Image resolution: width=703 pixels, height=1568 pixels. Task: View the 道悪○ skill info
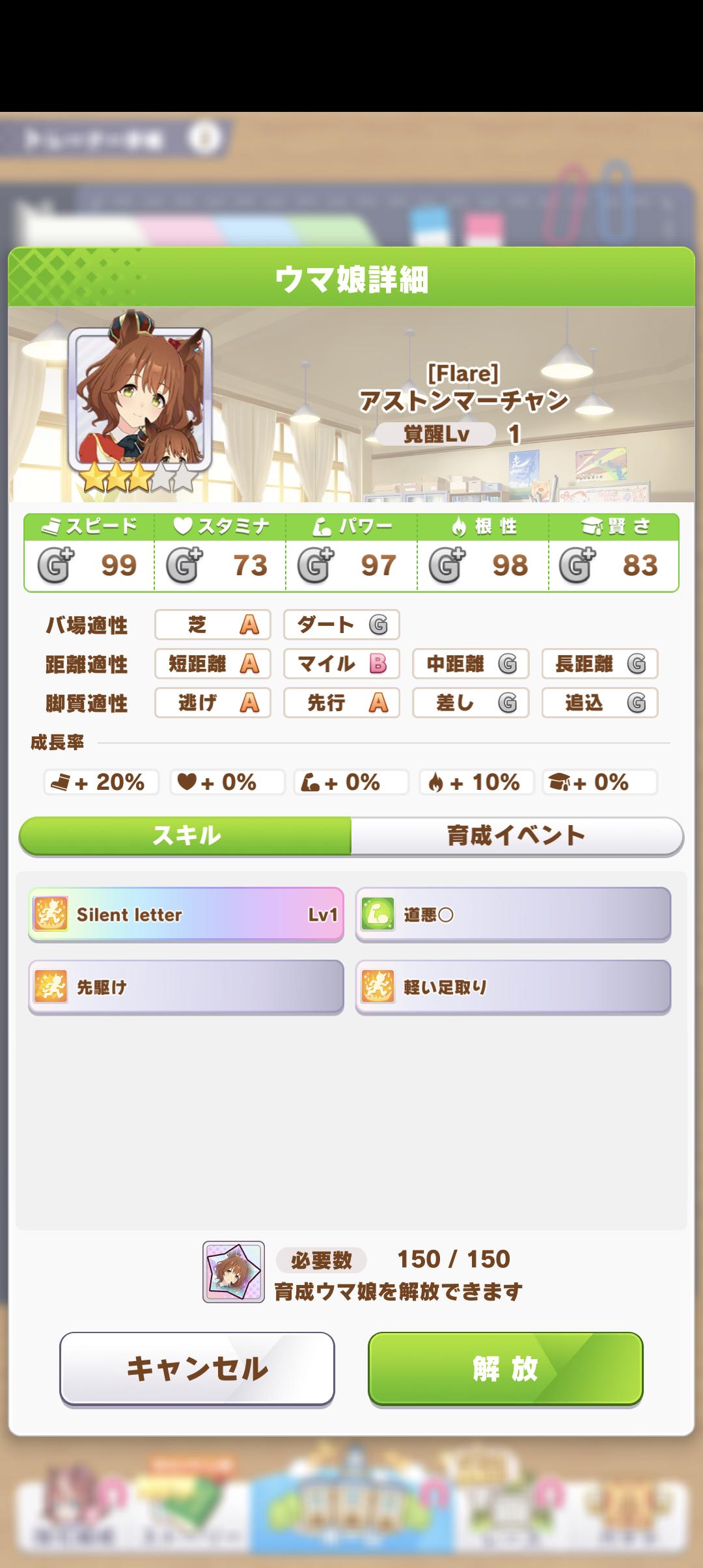tap(512, 914)
